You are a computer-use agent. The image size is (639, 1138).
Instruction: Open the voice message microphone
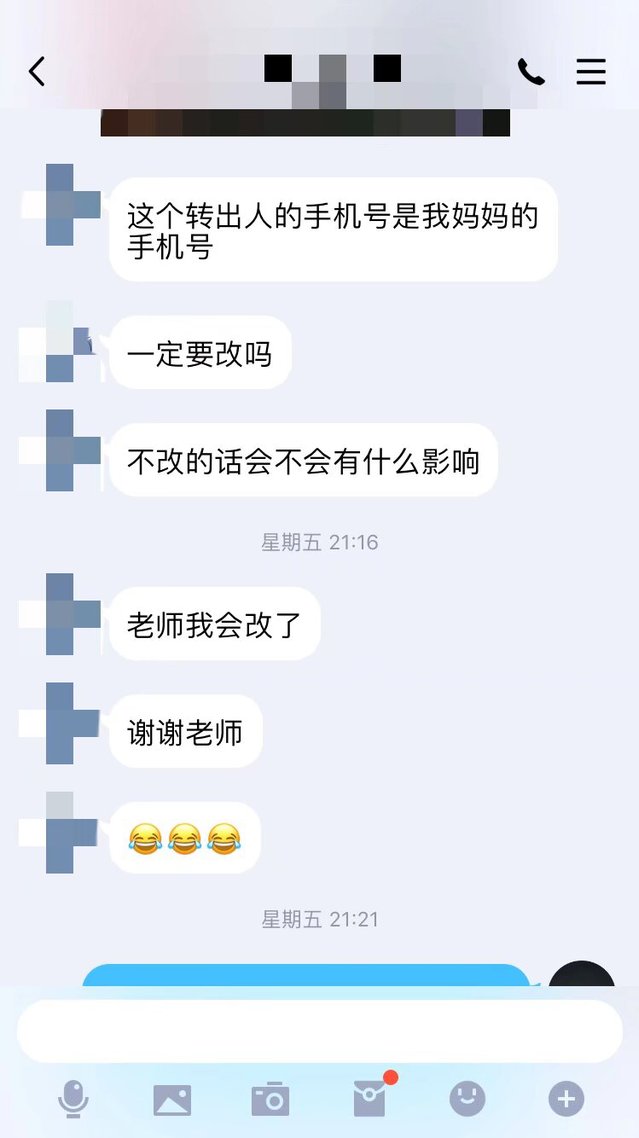pos(73,1100)
